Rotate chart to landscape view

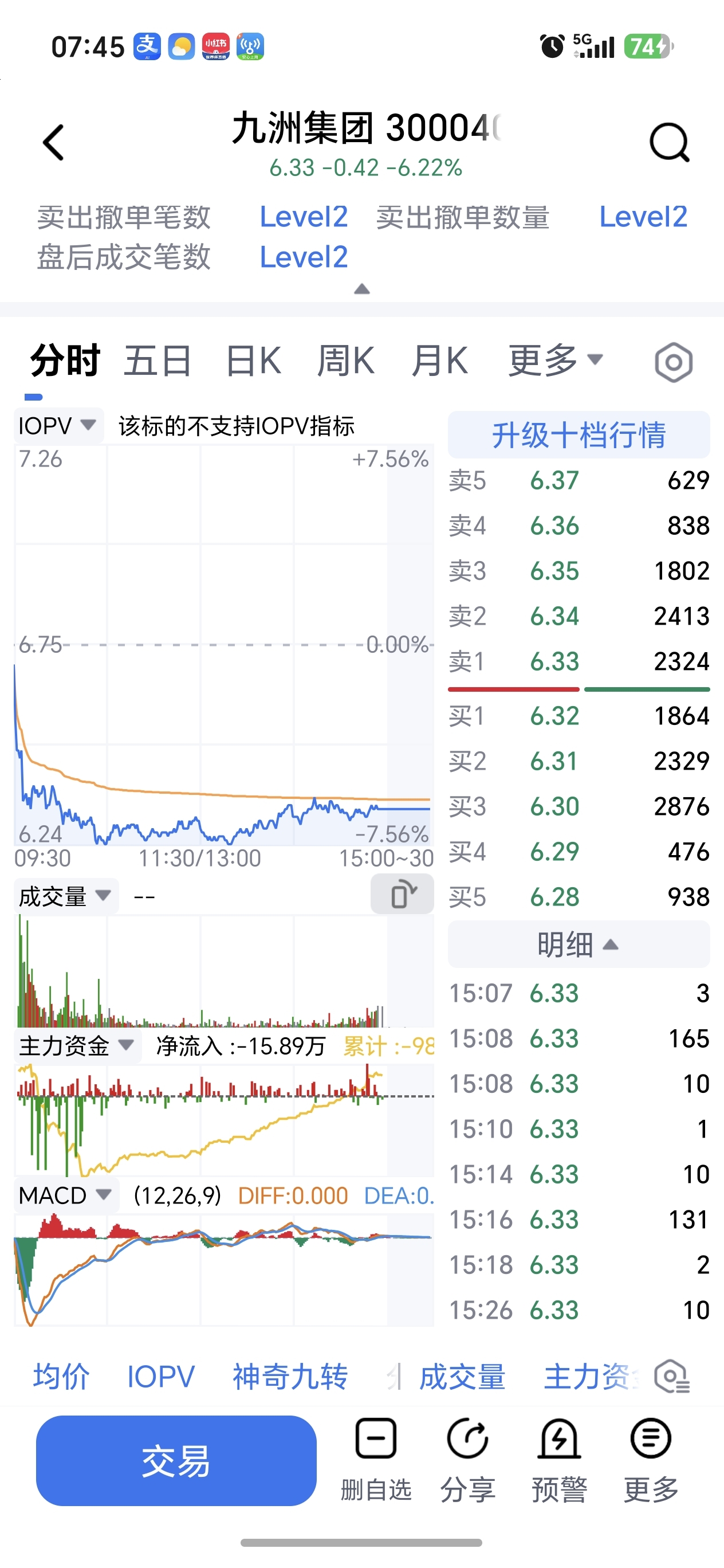coord(402,894)
